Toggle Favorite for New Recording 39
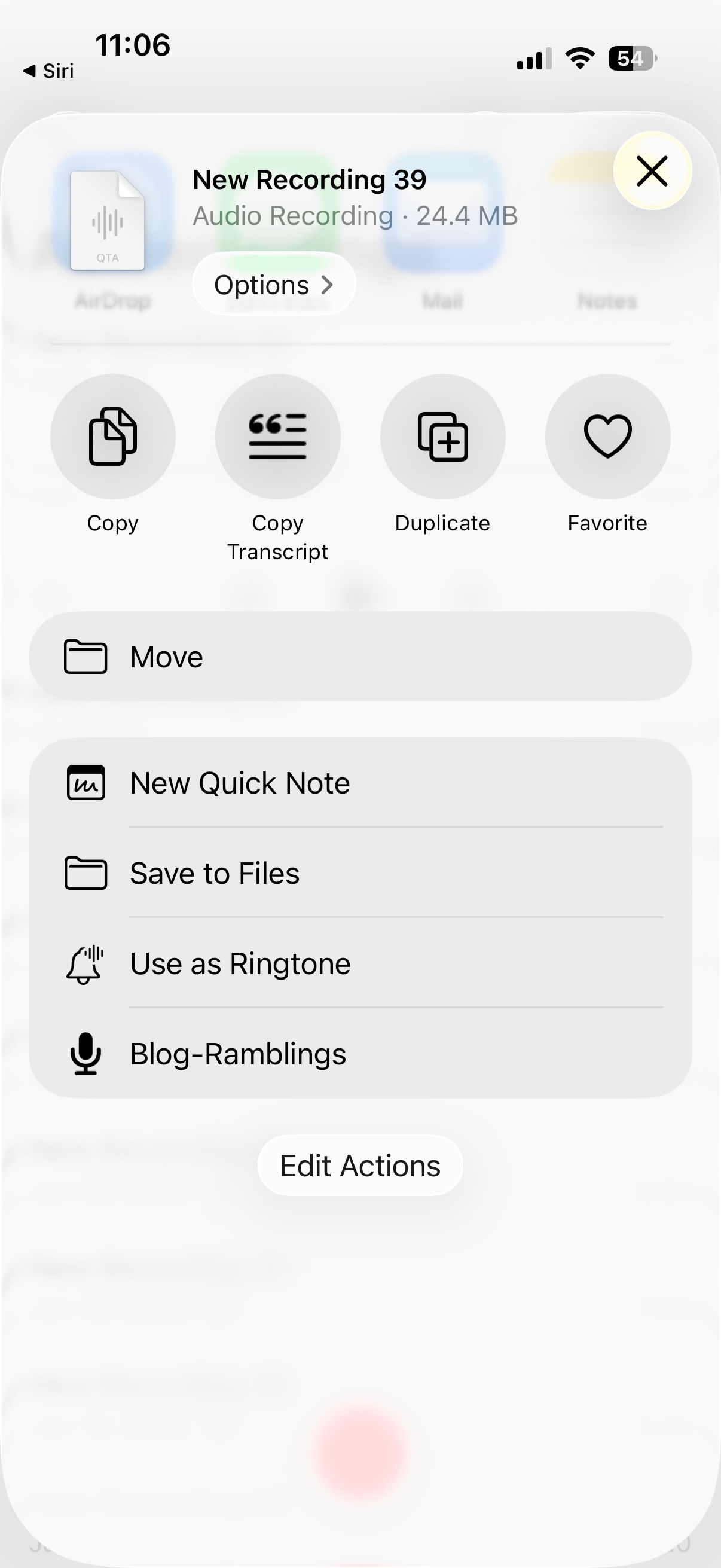Viewport: 721px width, 1568px height. pyautogui.click(x=607, y=437)
